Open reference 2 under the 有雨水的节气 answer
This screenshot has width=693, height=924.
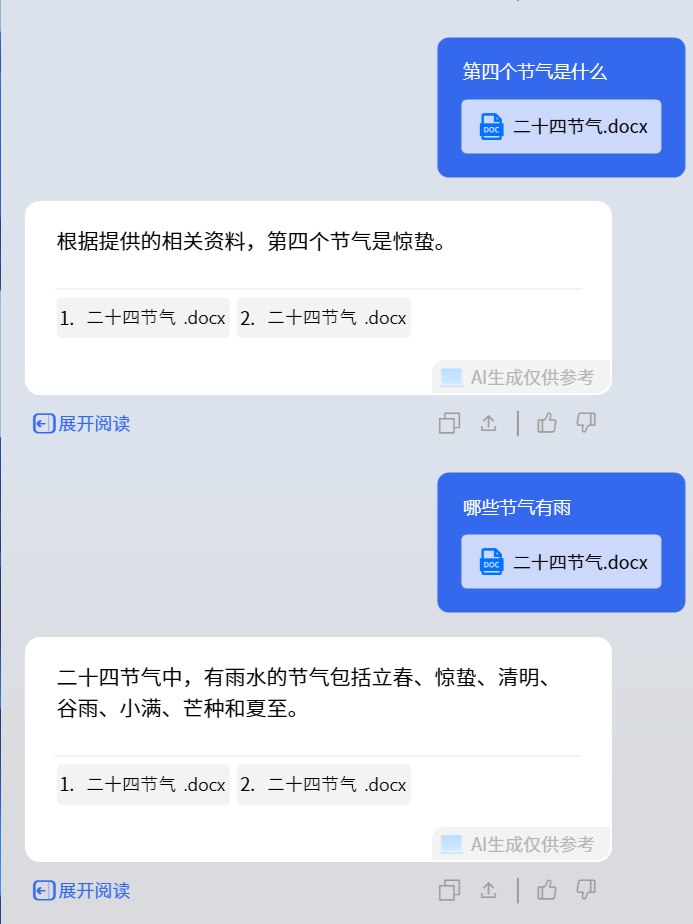(x=323, y=785)
